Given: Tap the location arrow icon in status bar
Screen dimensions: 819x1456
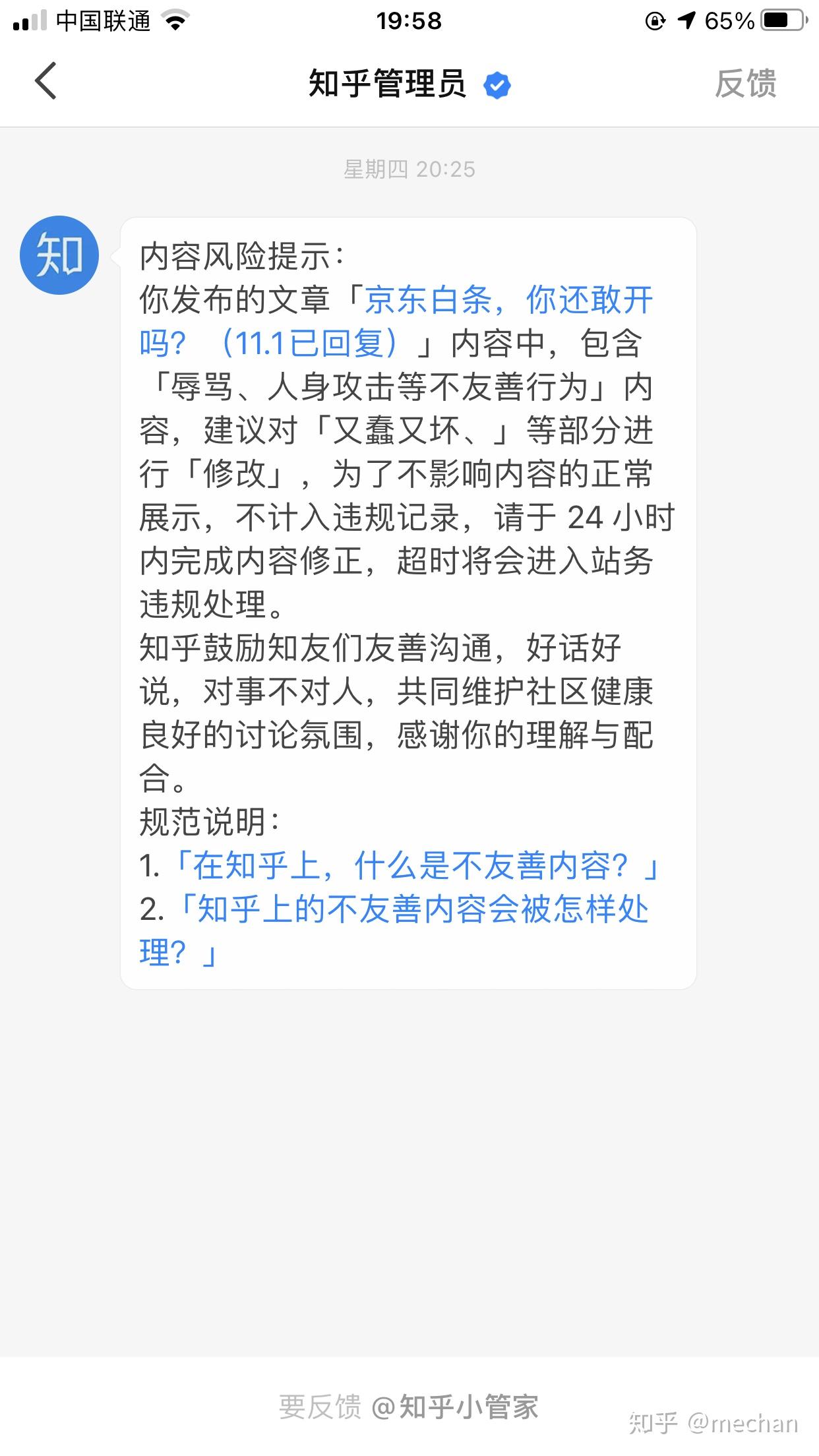Looking at the screenshot, I should coord(686,21).
